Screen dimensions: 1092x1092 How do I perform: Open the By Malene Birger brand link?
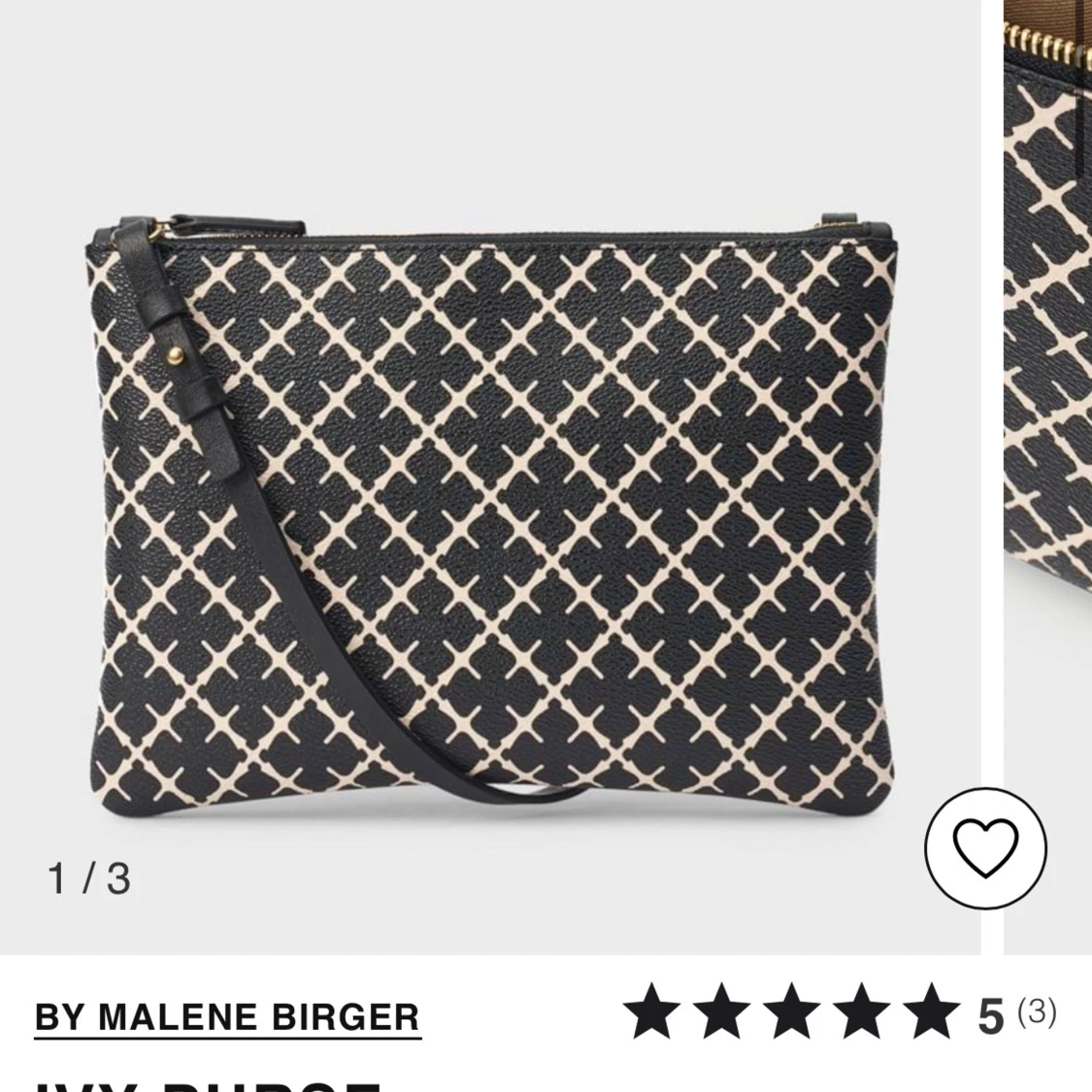pyautogui.click(x=227, y=1016)
